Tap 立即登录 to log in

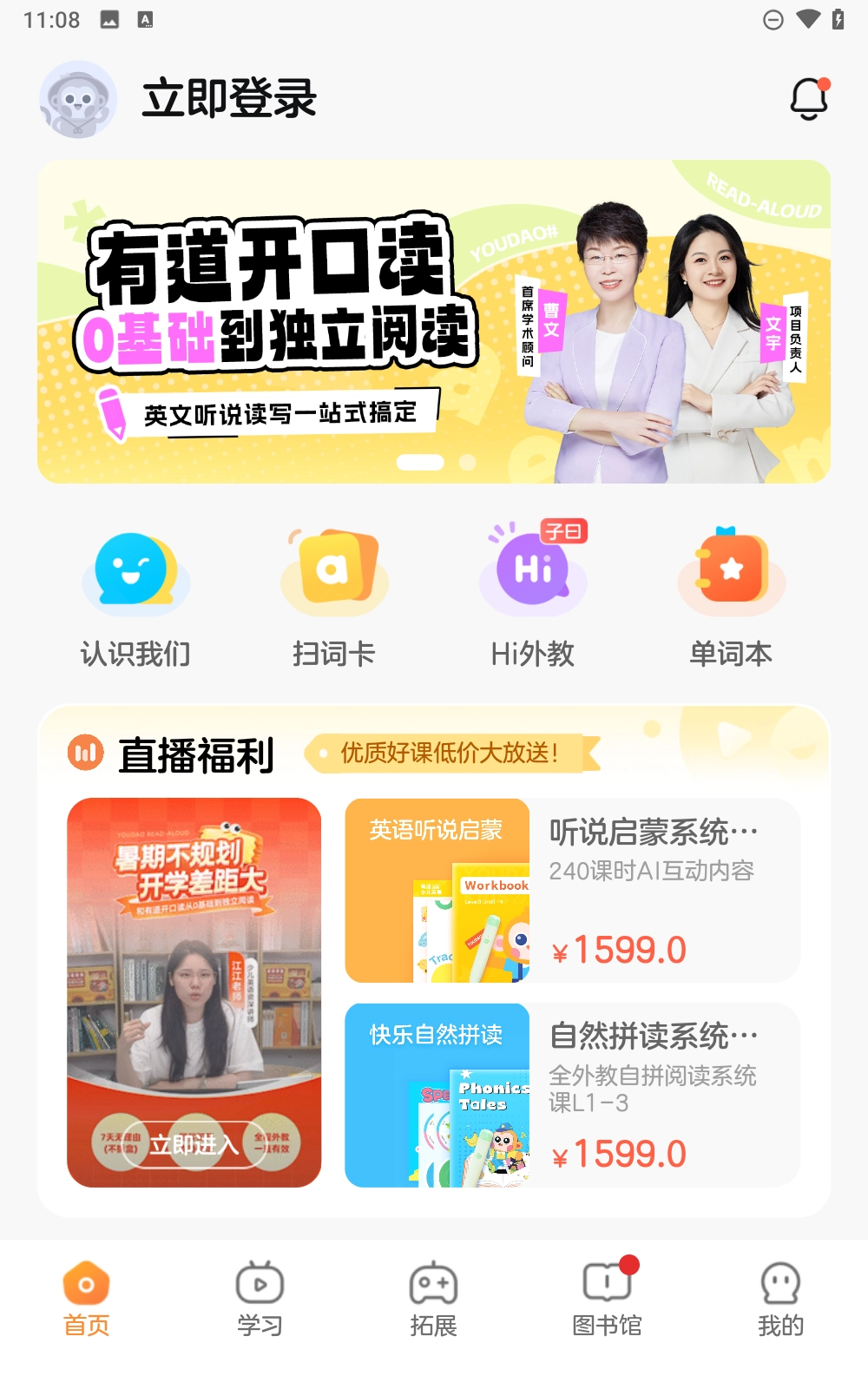coord(230,99)
